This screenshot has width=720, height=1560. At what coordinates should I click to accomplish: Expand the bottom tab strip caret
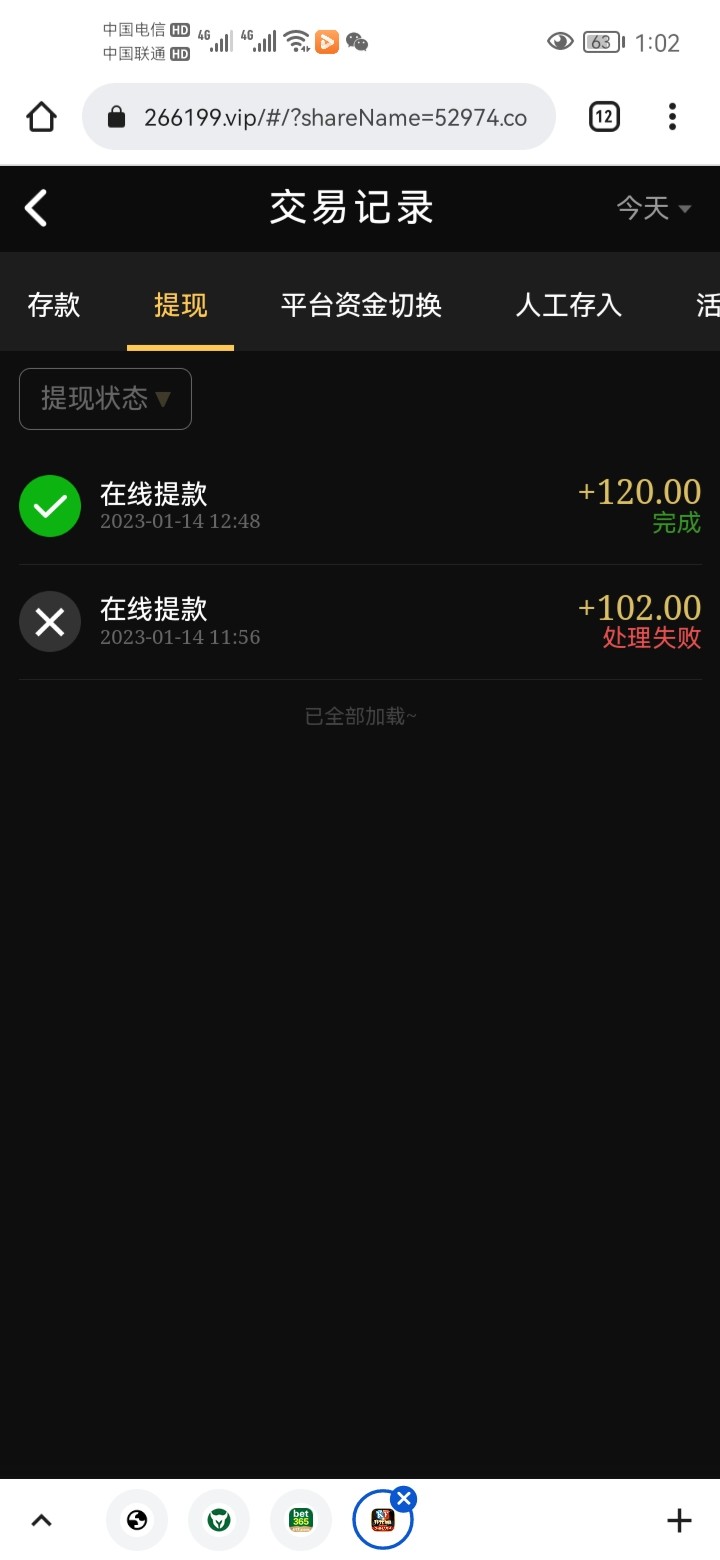pos(41,1521)
